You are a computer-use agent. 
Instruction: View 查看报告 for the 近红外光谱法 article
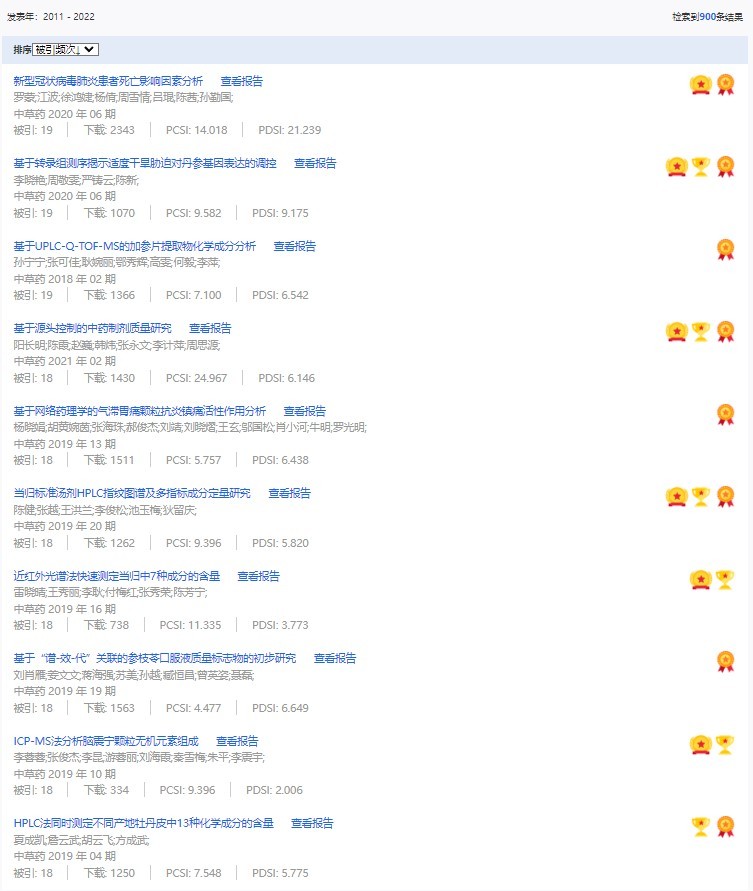tap(259, 576)
